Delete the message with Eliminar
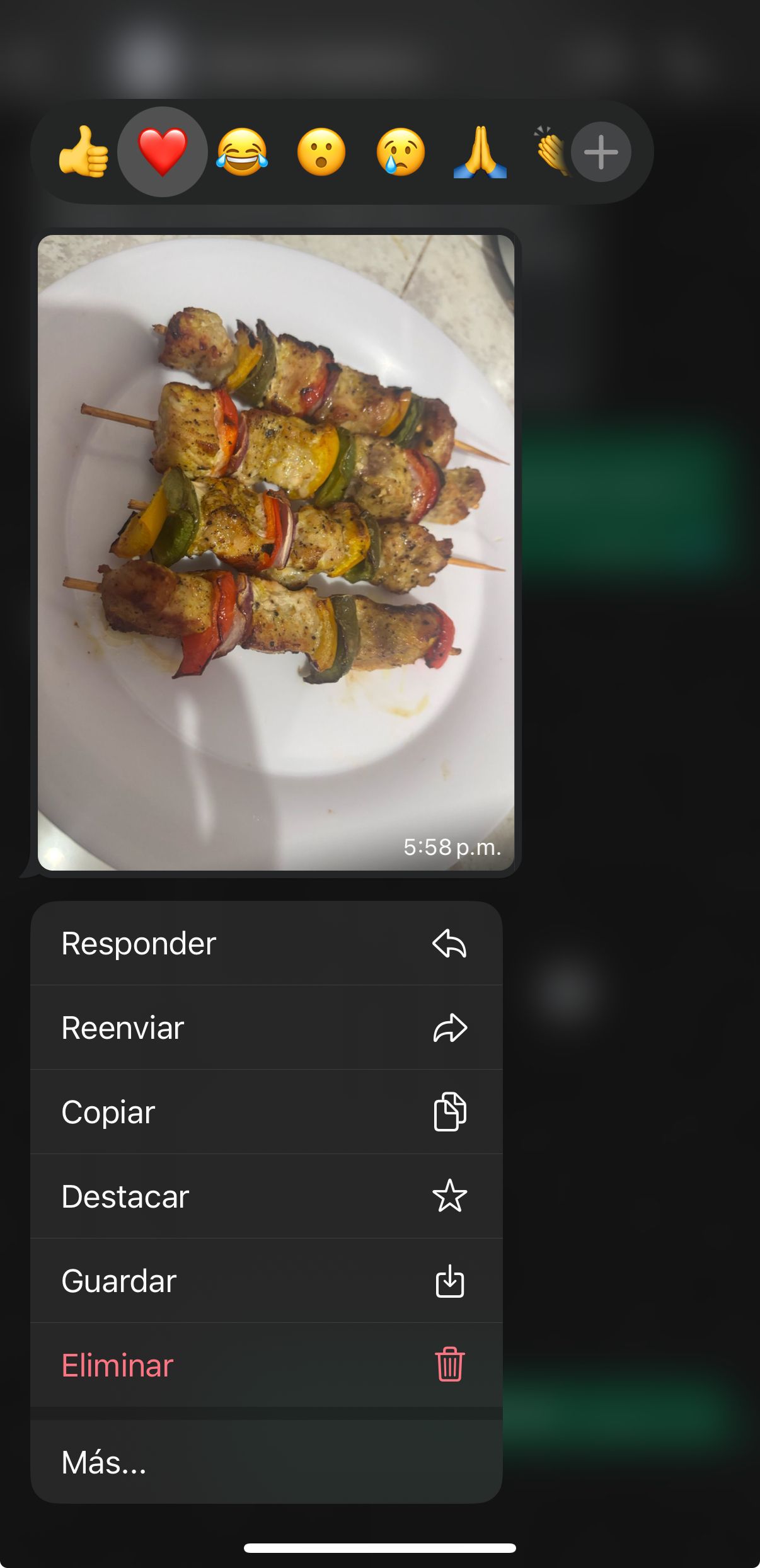 (266, 1365)
